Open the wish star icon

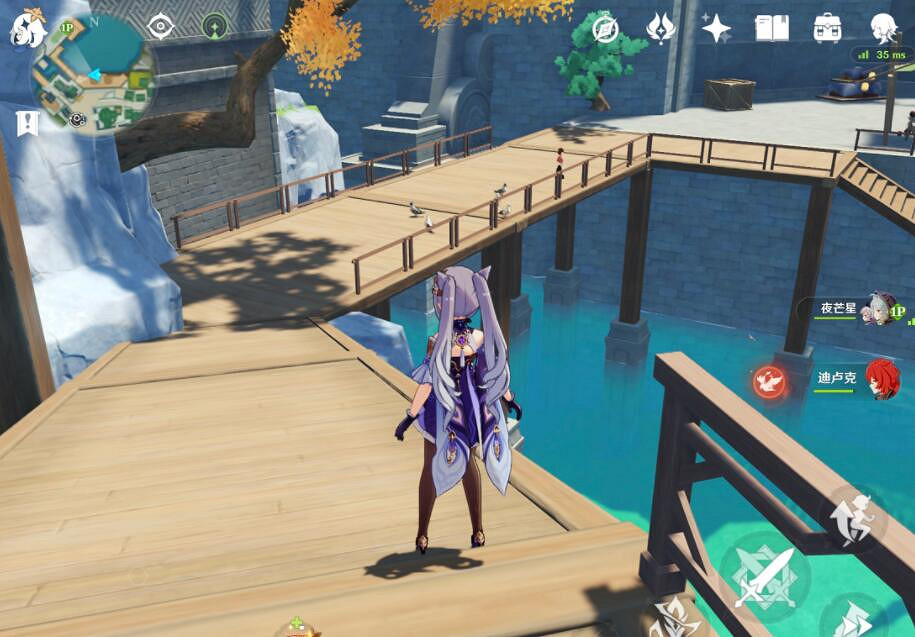click(716, 28)
